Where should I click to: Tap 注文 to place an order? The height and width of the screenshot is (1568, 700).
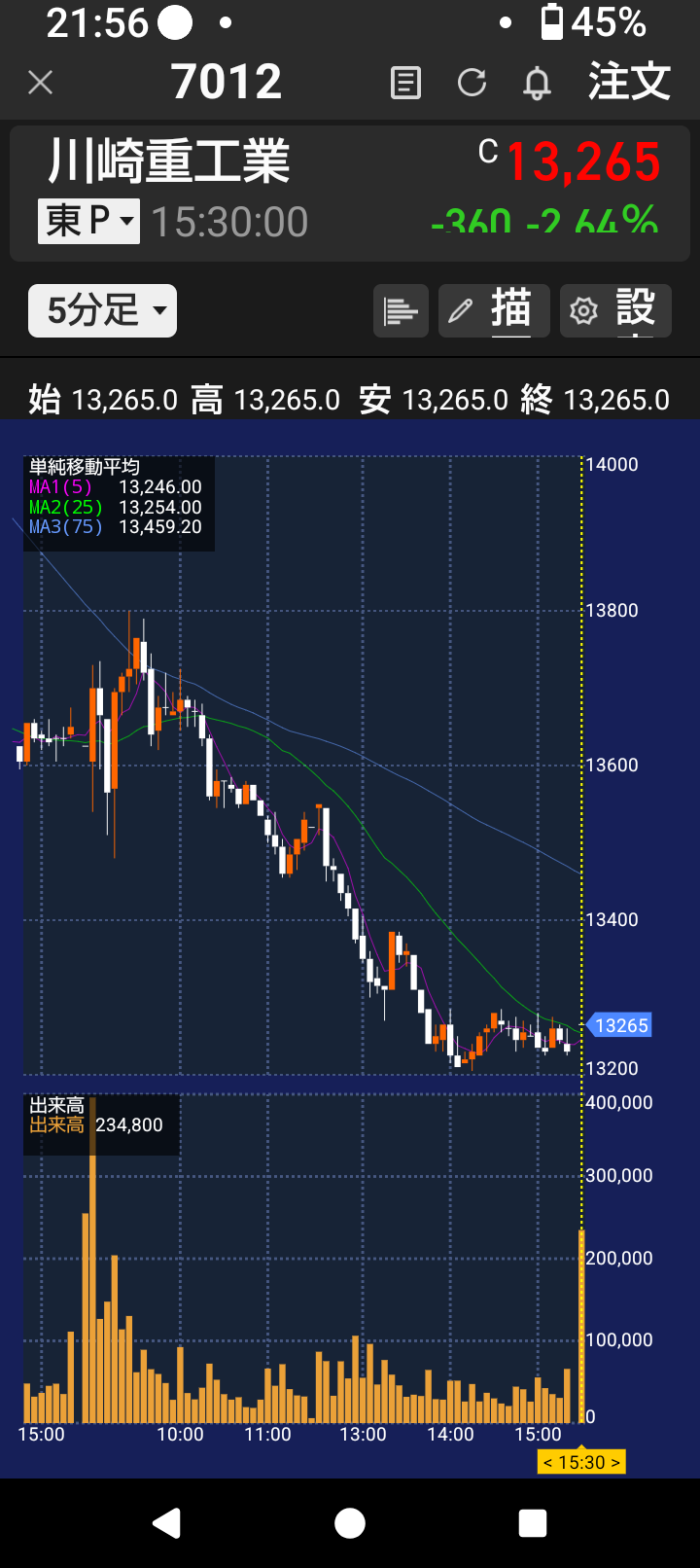pos(629,82)
